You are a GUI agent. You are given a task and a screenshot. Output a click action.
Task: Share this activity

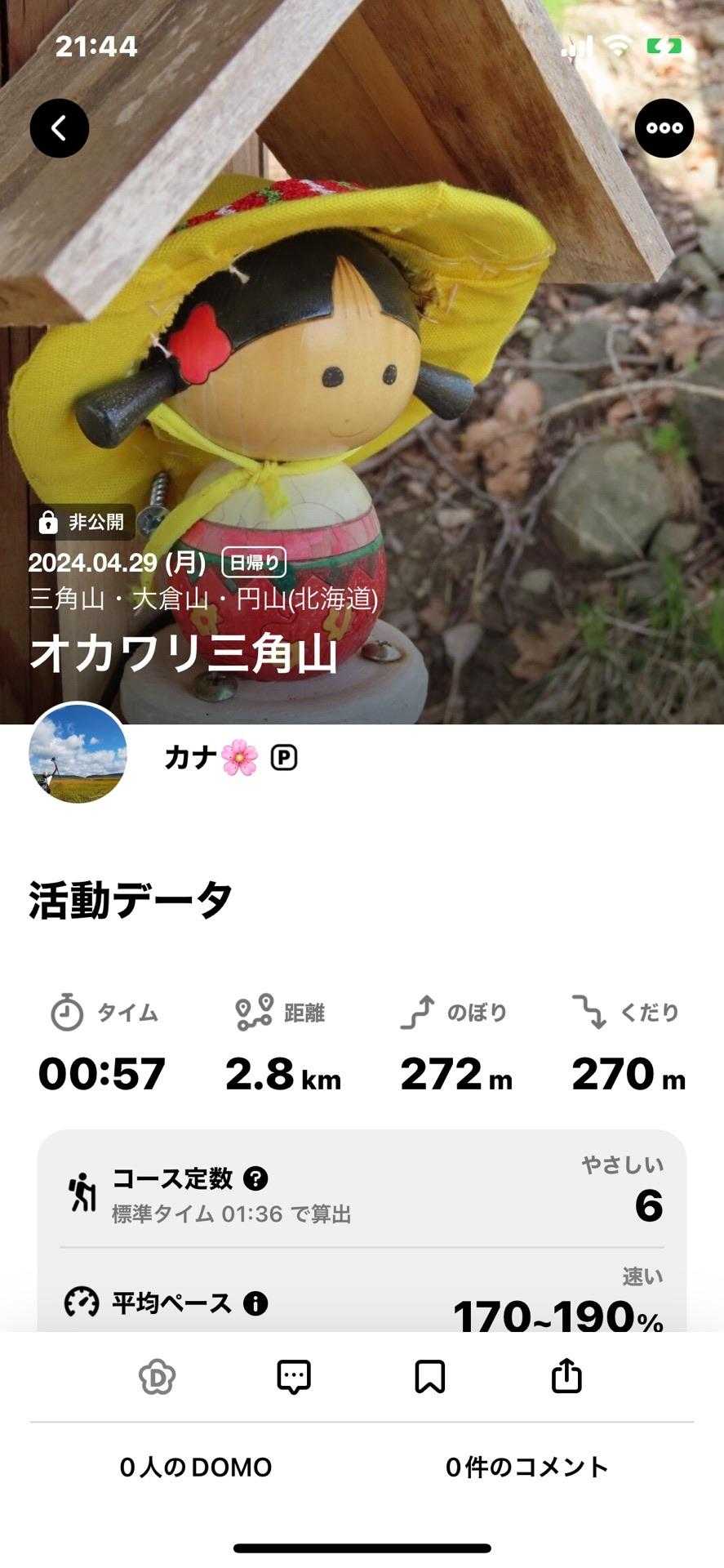click(x=566, y=1377)
